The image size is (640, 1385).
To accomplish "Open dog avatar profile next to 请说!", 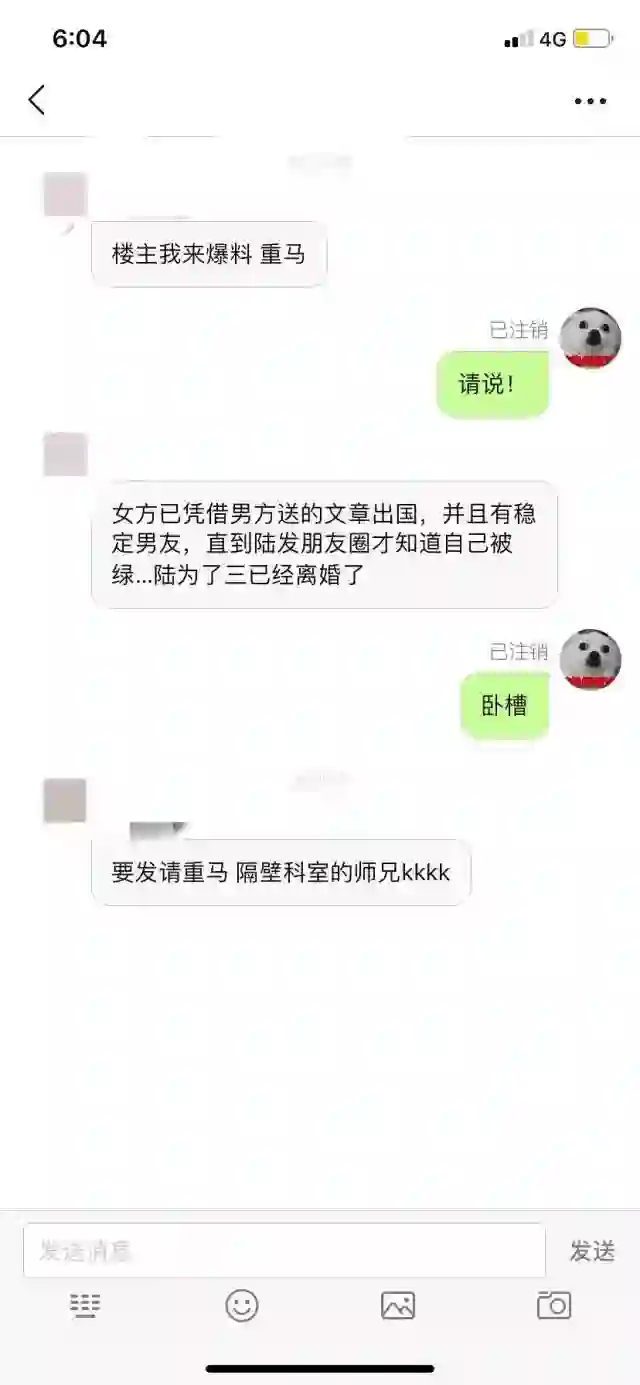I will pyautogui.click(x=590, y=338).
